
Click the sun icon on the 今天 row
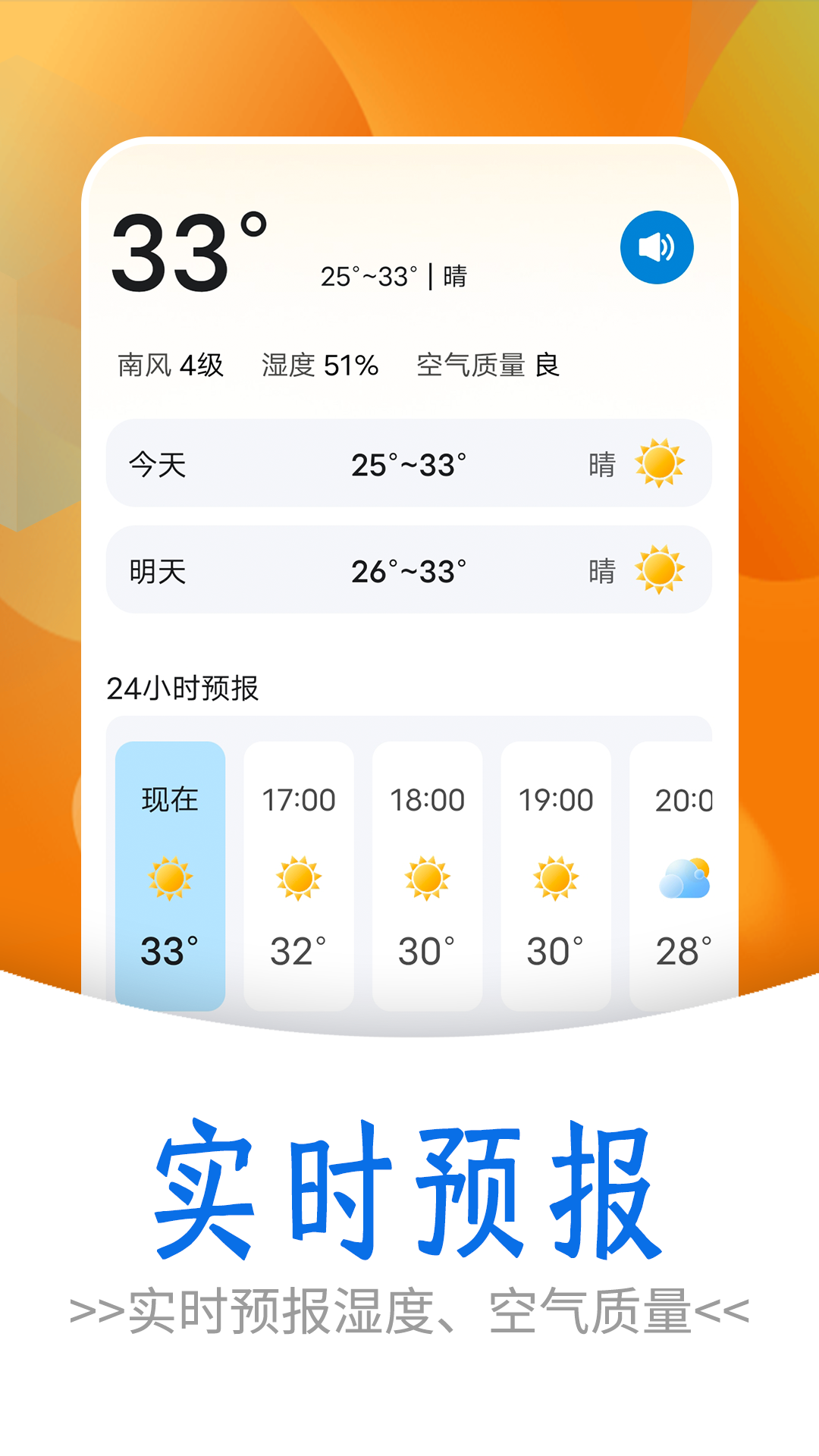[661, 465]
